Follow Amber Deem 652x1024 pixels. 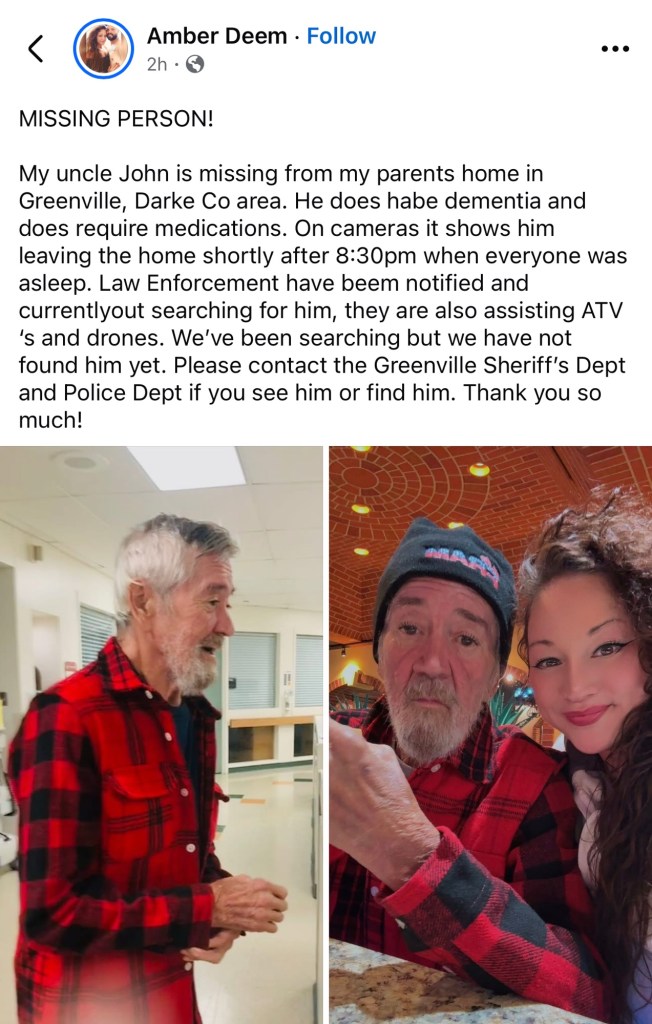[x=341, y=36]
